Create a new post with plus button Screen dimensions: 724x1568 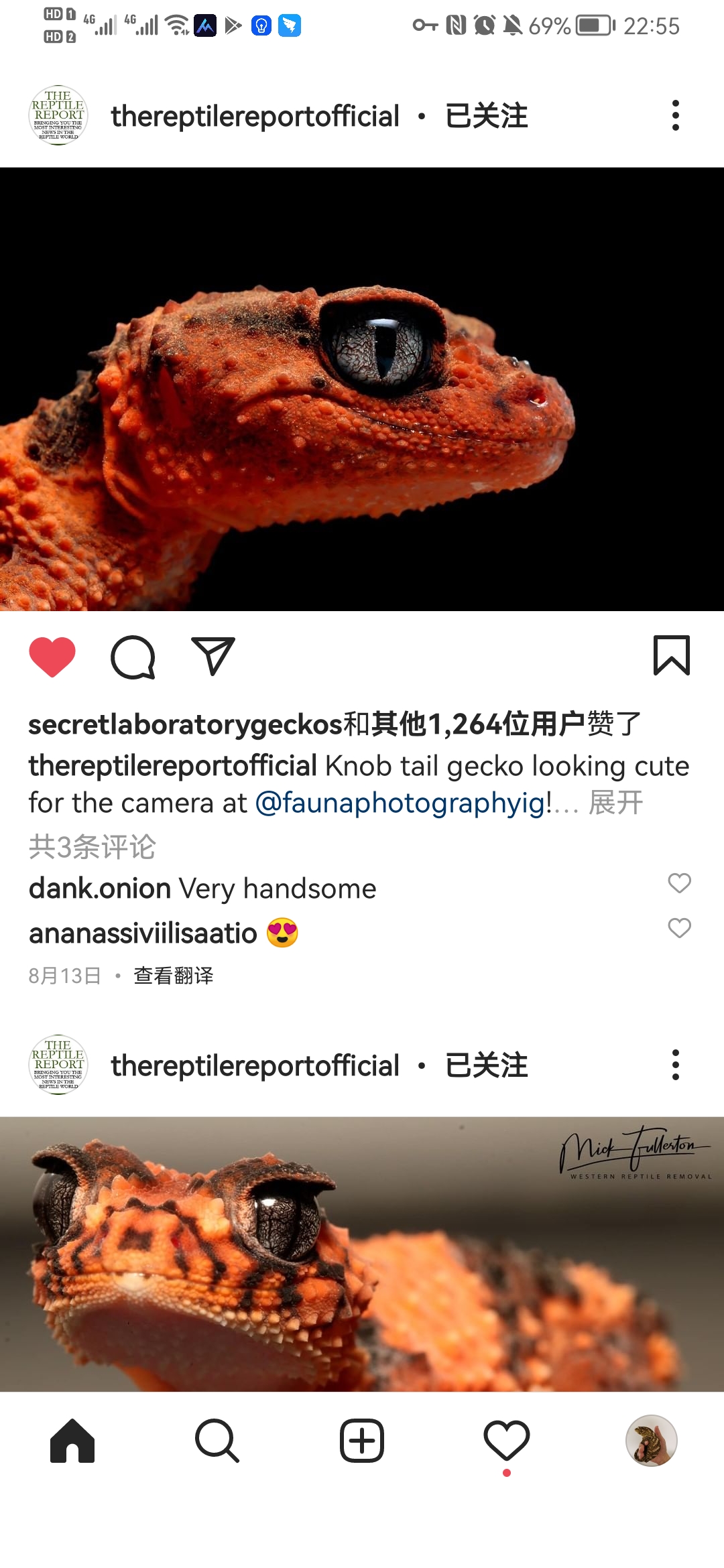(362, 1441)
